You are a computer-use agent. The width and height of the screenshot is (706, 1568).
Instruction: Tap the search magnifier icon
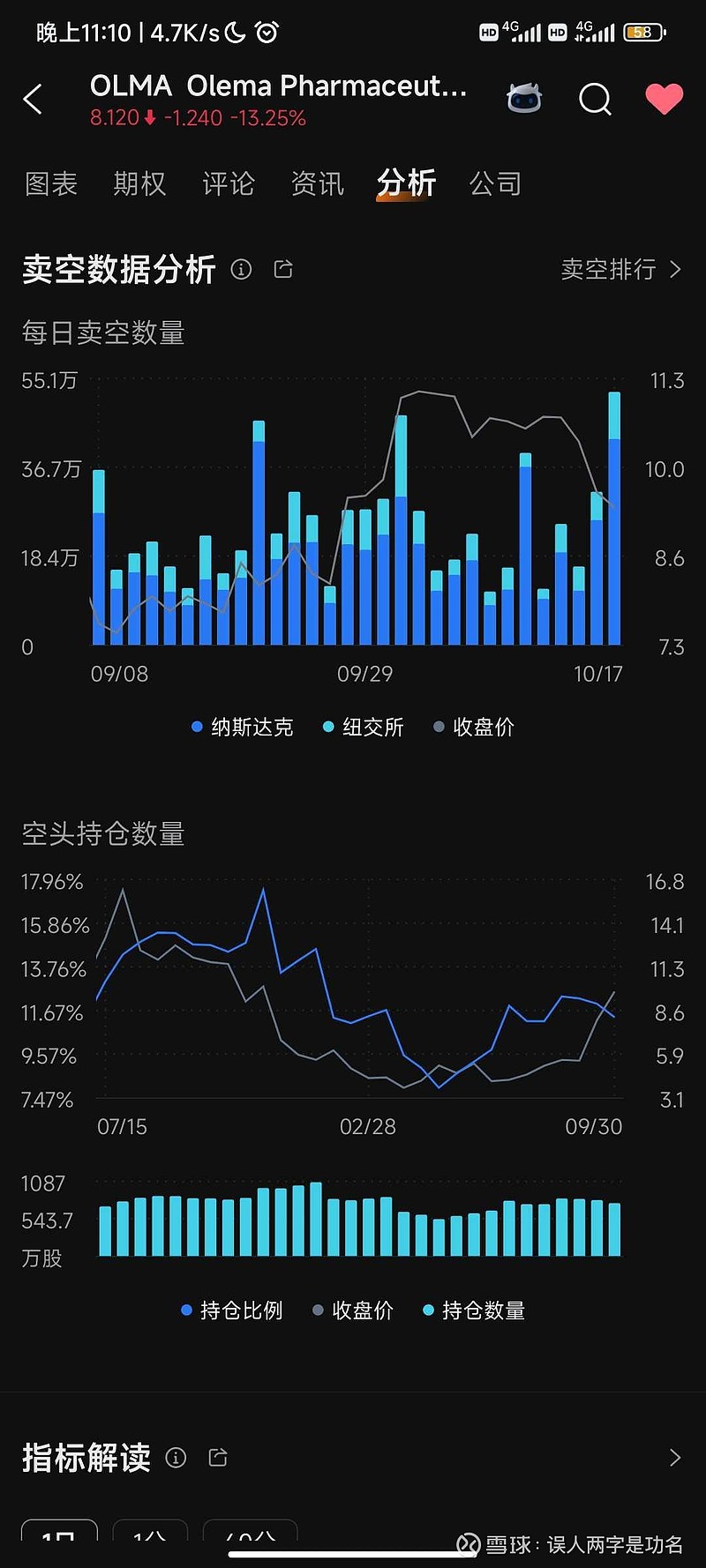point(594,100)
